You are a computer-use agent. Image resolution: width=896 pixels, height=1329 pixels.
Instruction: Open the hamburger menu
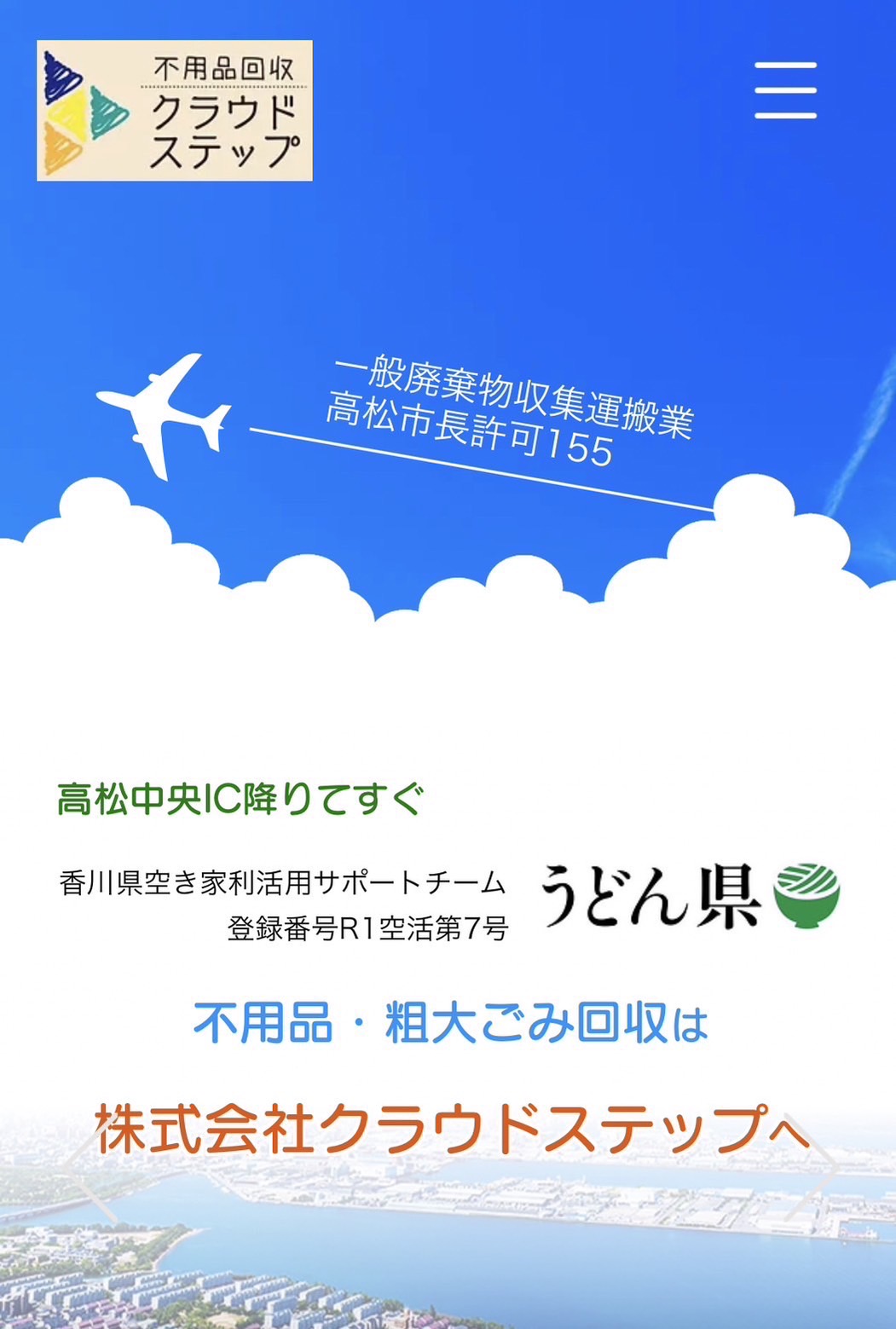[785, 90]
